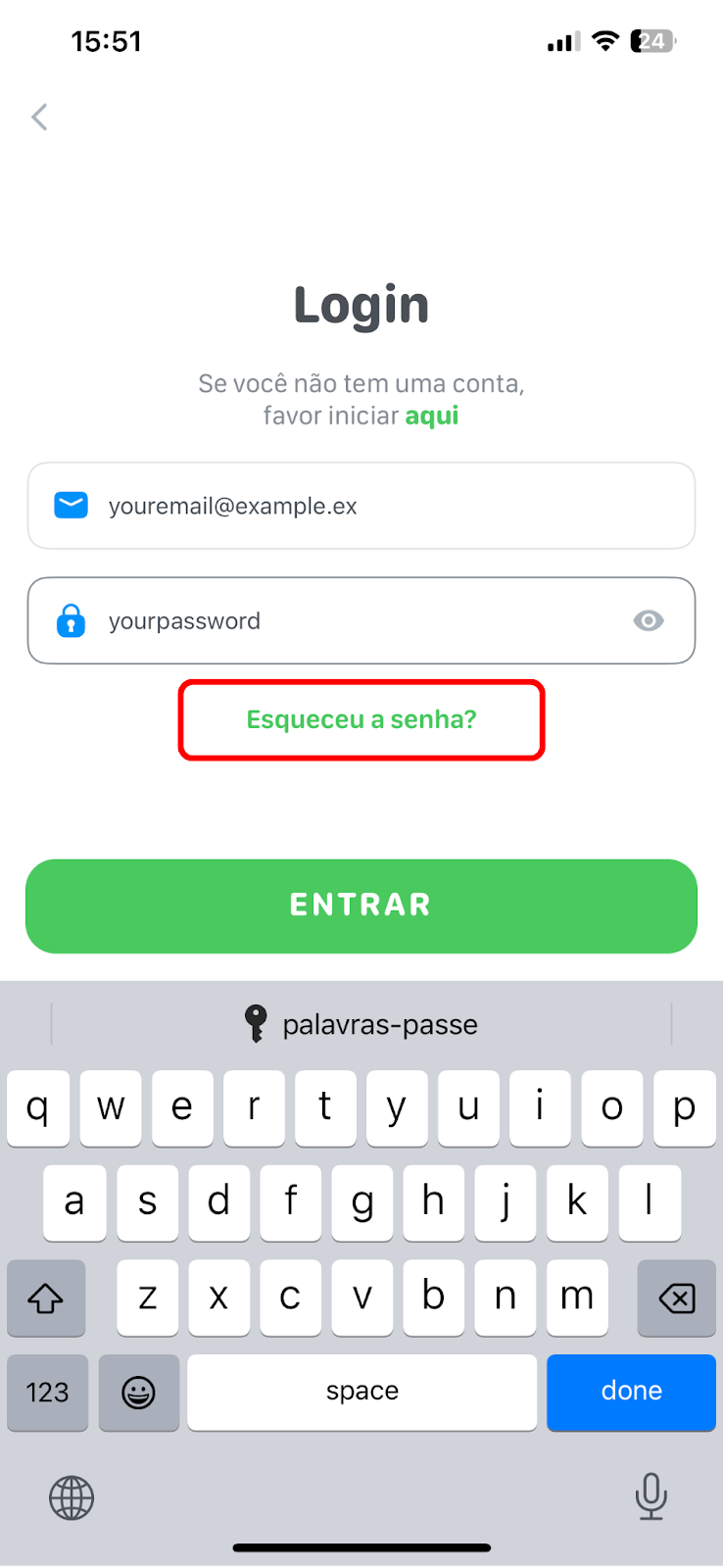Start dictation with the microphone icon
Image resolution: width=723 pixels, height=1568 pixels.
(651, 1496)
